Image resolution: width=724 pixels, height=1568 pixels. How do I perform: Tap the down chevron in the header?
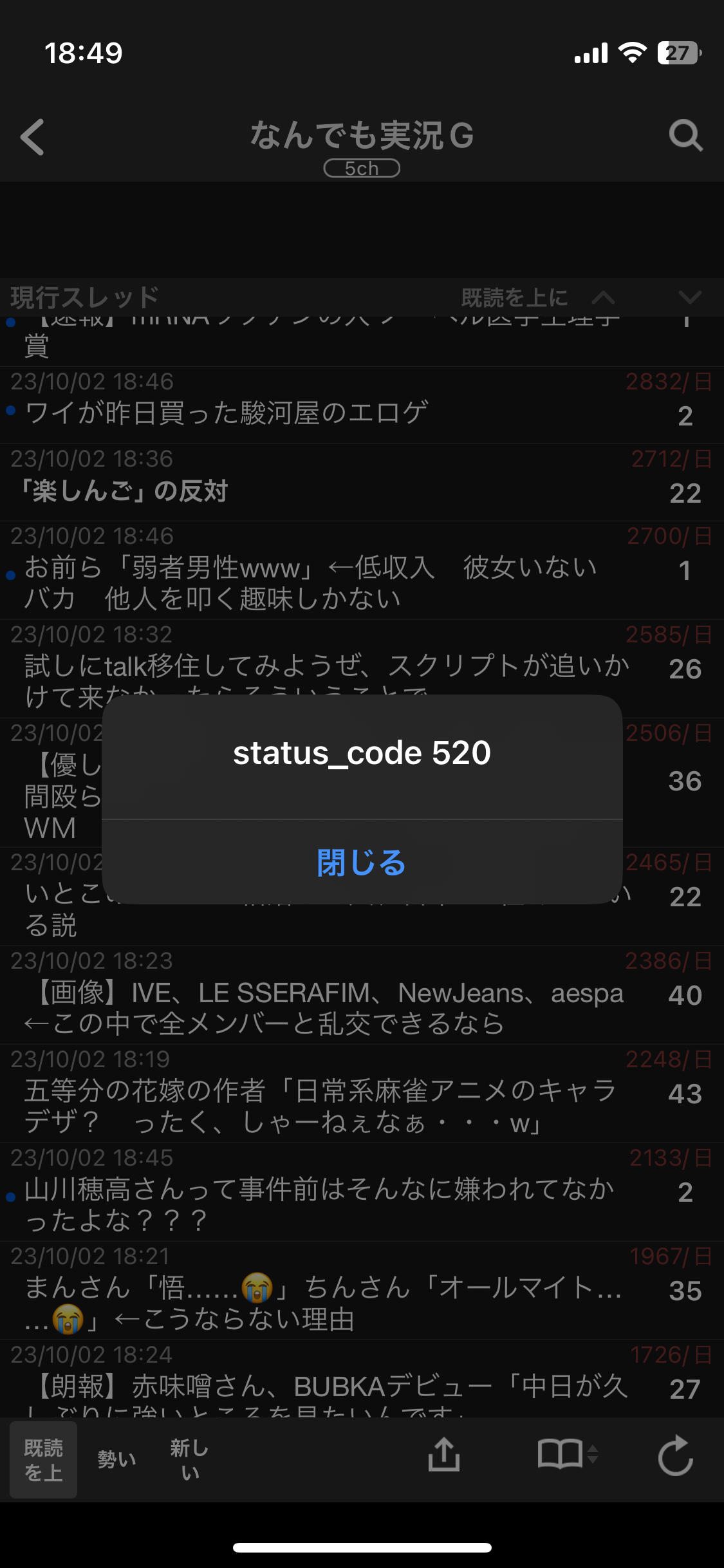689,297
